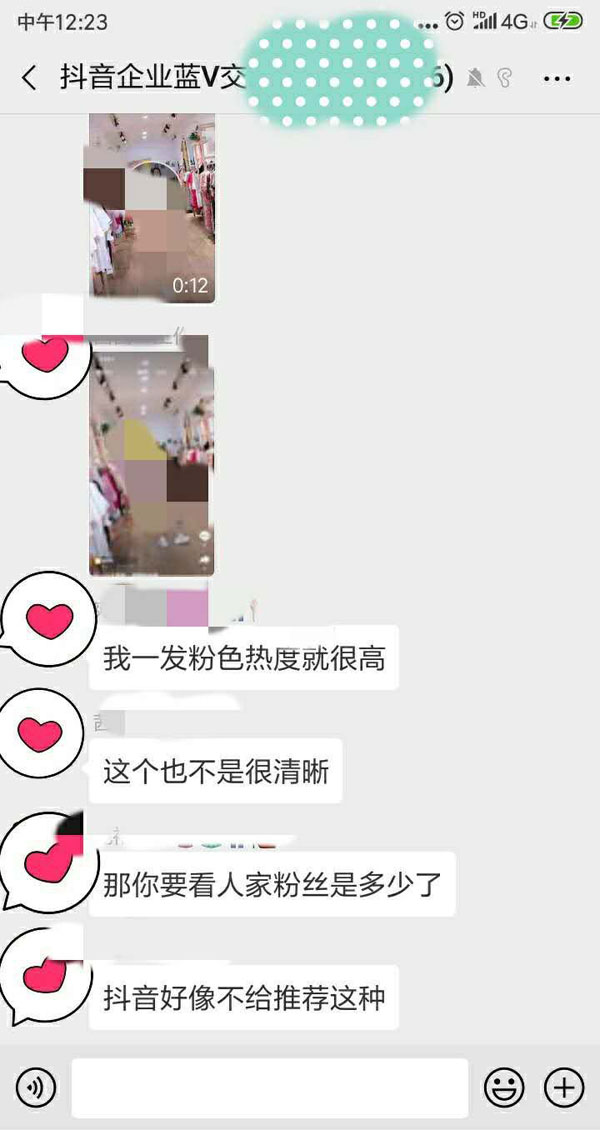600x1130 pixels.
Task: Play the 0:12 video message
Action: pos(152,208)
